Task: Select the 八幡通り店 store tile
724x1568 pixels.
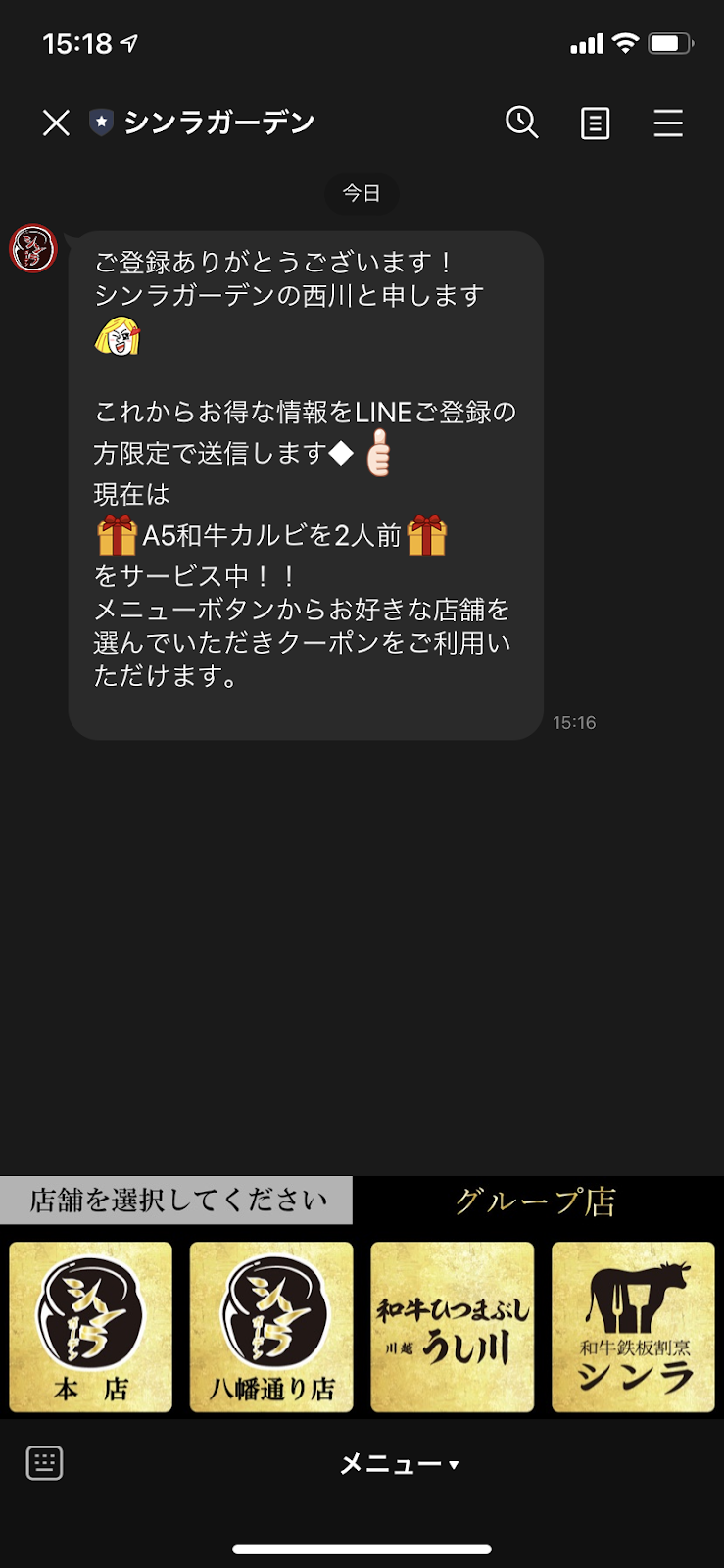Action: pos(271,1327)
